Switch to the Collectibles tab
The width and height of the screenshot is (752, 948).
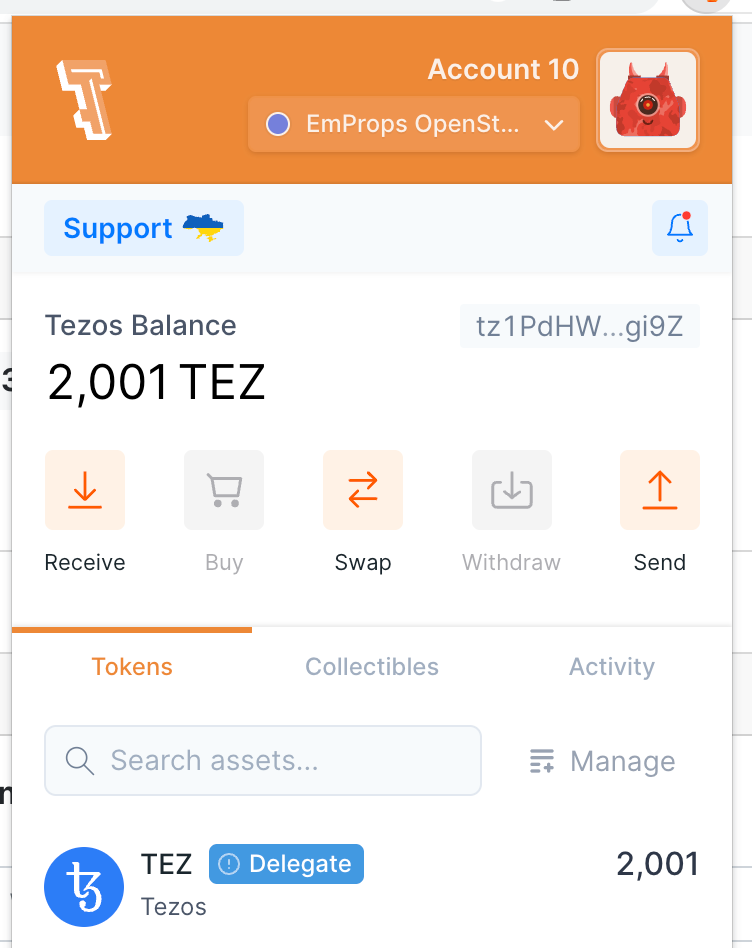372,667
